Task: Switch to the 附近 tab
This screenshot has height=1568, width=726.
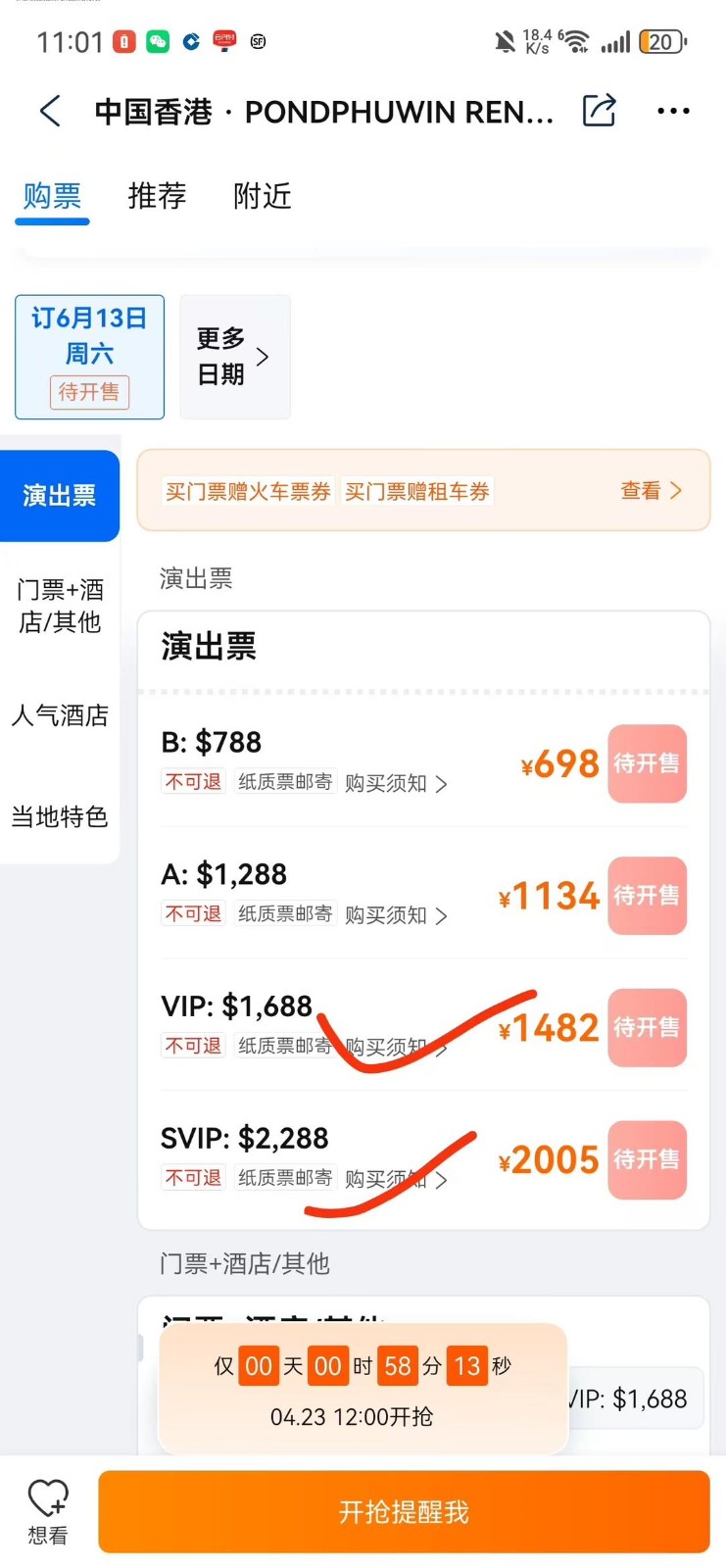Action: point(261,196)
